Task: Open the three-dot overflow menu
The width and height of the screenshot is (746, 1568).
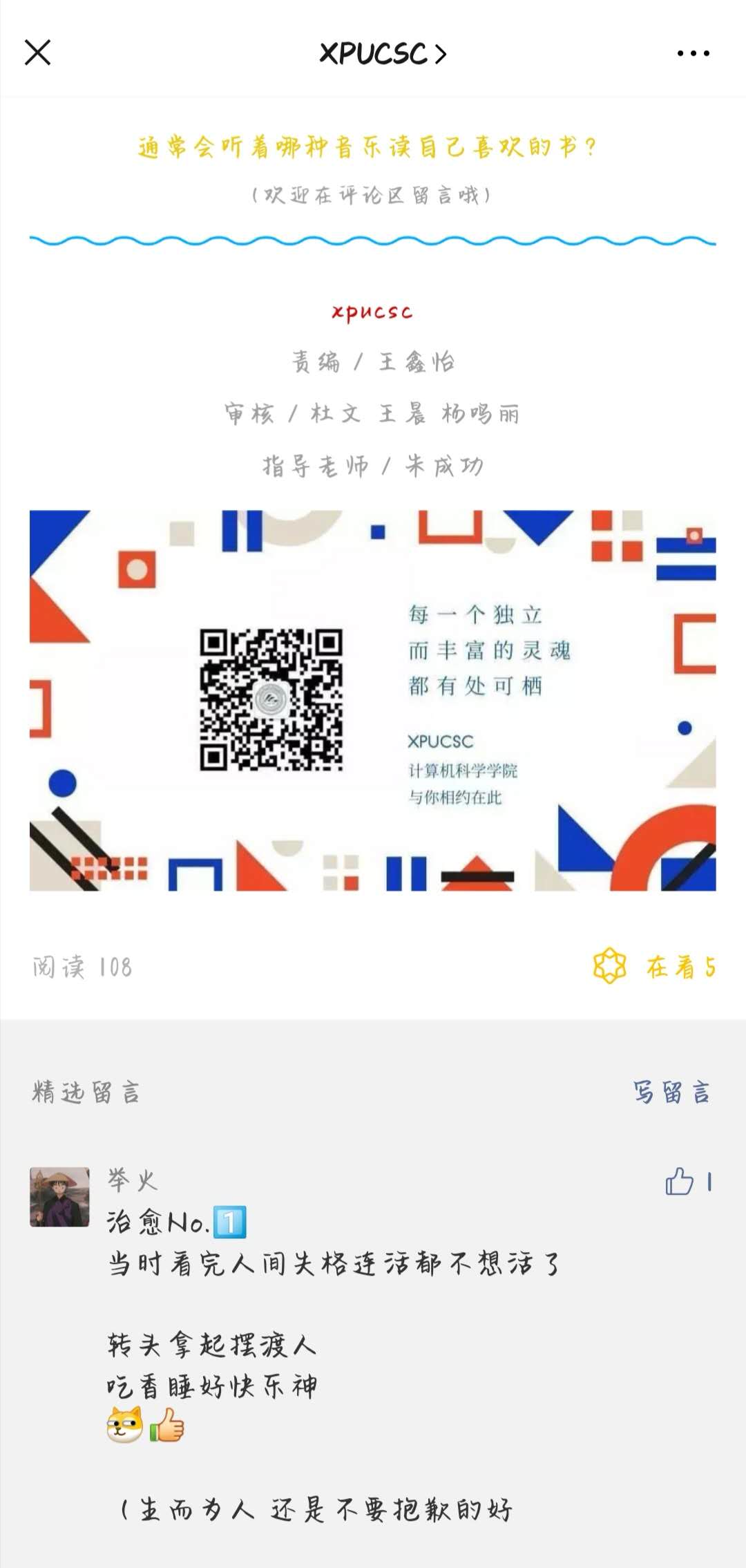Action: (693, 53)
